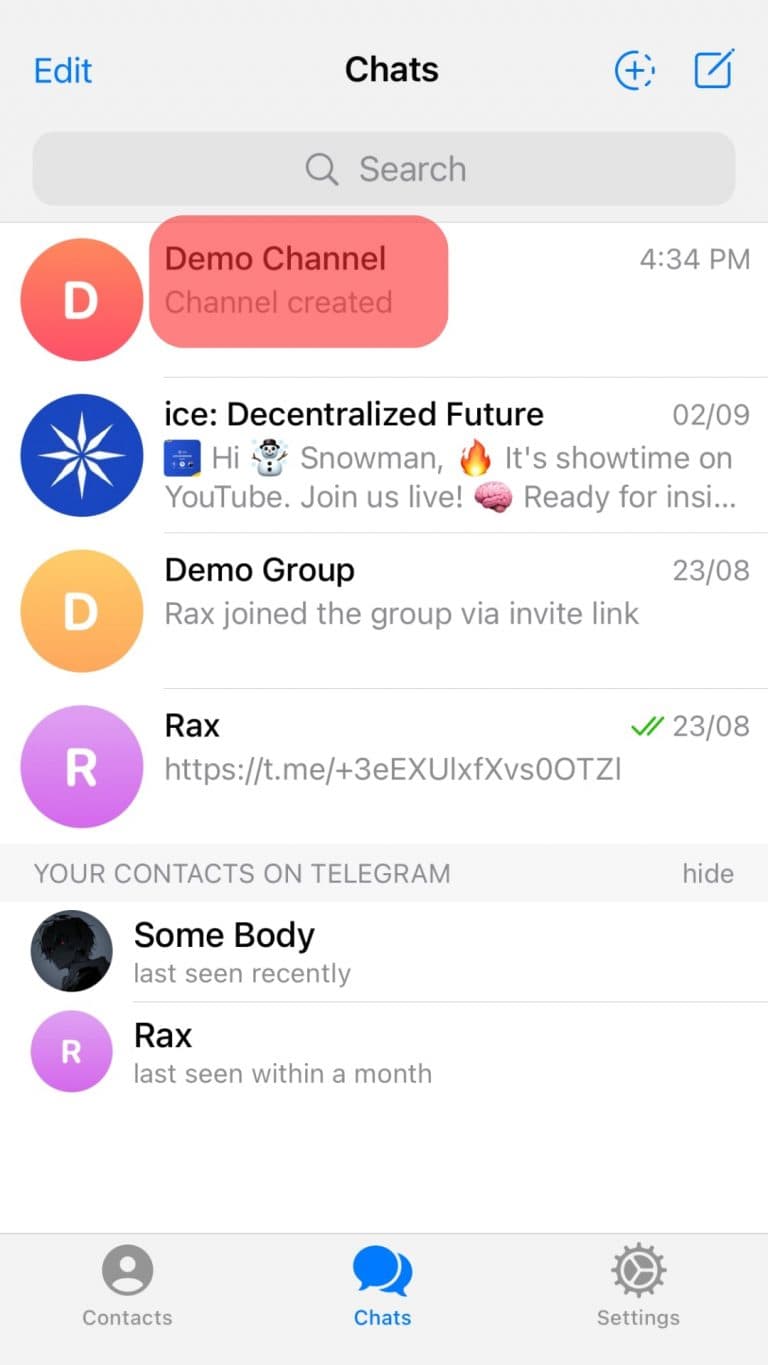Tap the green double checkmark on Rax's chat
Viewport: 768px width, 1365px height.
pos(650,724)
